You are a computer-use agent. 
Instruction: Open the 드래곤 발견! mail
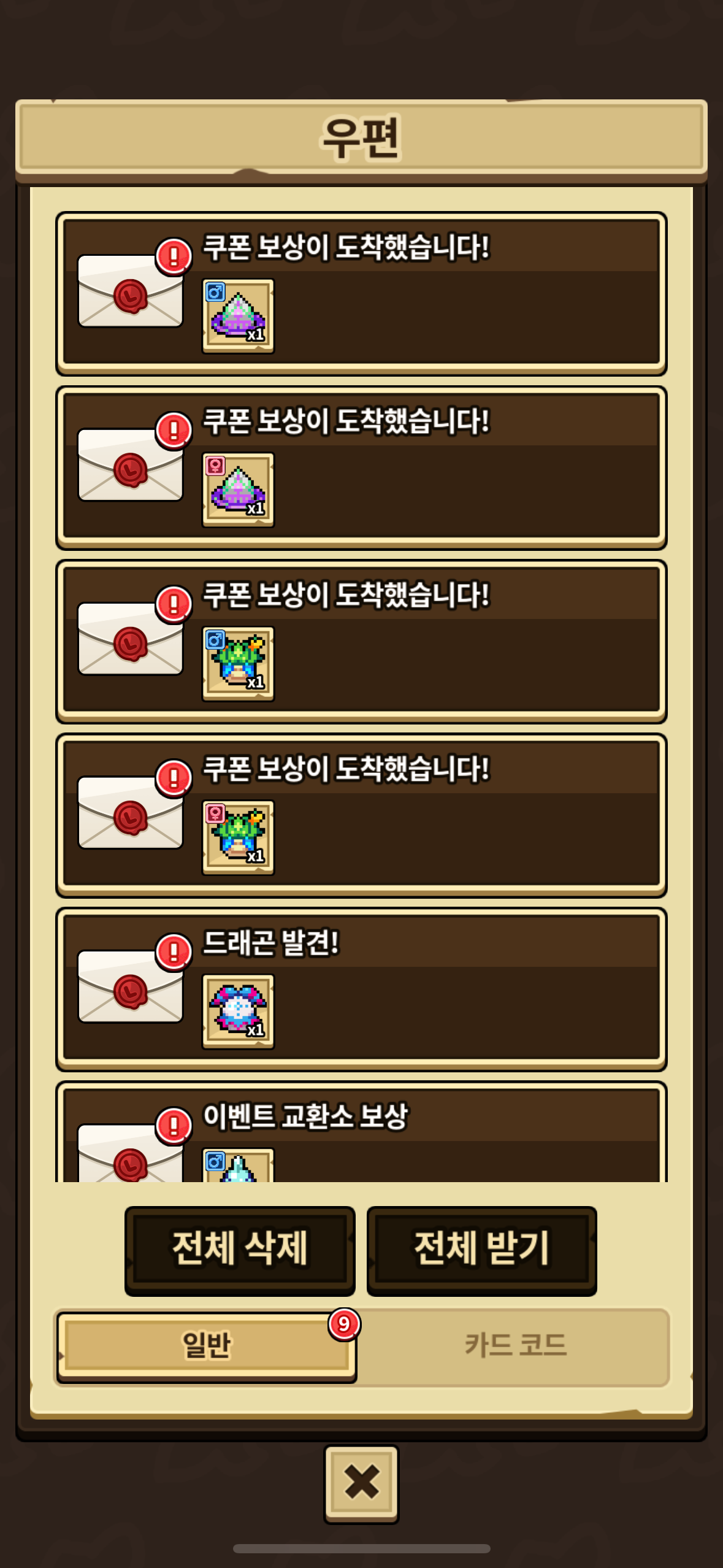(x=361, y=989)
